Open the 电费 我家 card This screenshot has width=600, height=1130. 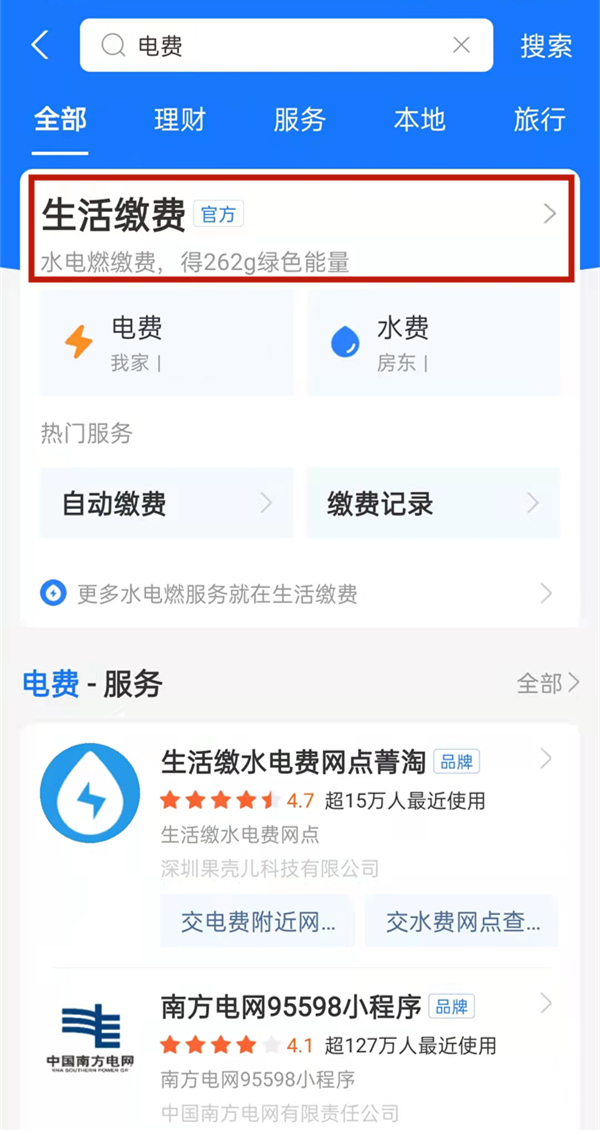[167, 343]
